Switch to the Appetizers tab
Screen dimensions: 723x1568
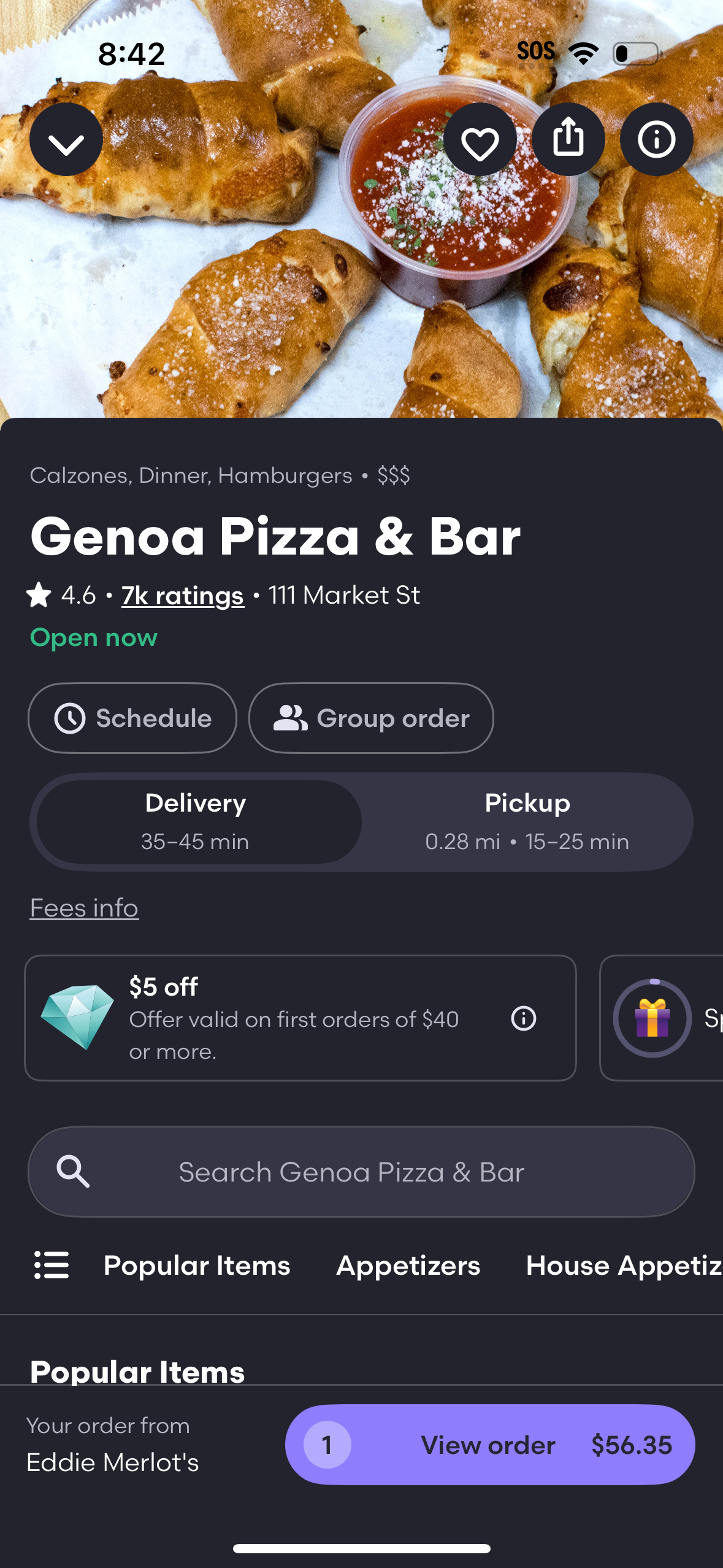click(408, 1266)
